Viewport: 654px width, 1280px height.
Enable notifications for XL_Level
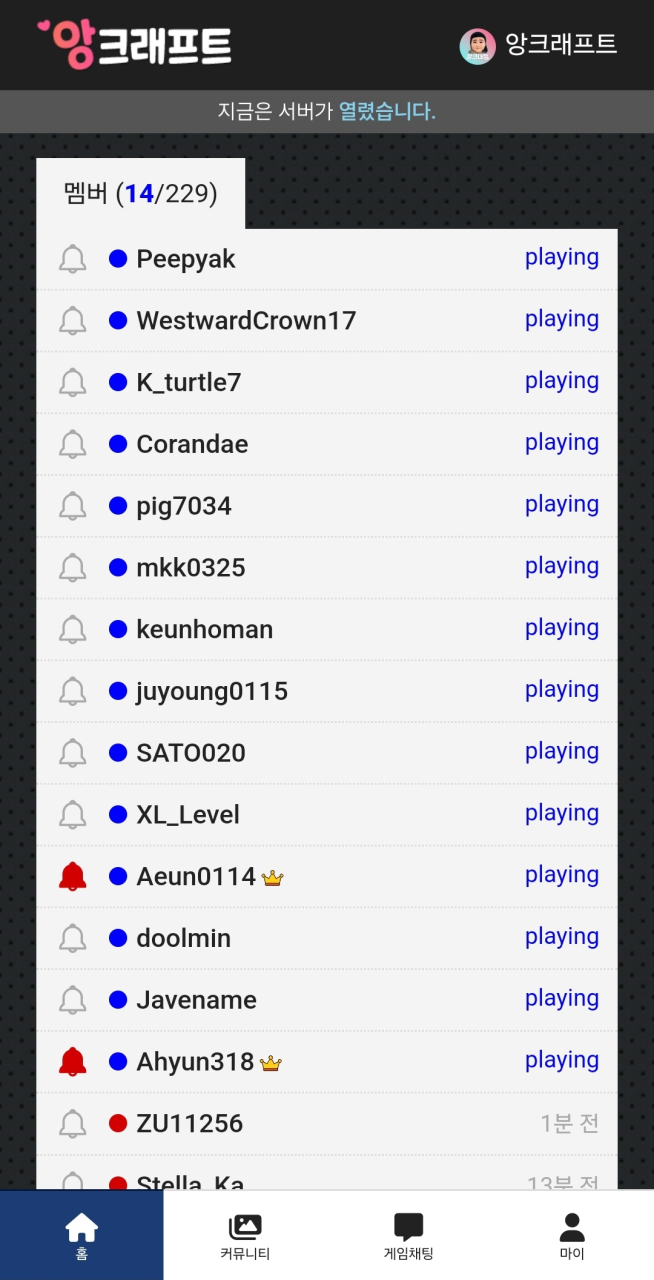[x=73, y=815]
